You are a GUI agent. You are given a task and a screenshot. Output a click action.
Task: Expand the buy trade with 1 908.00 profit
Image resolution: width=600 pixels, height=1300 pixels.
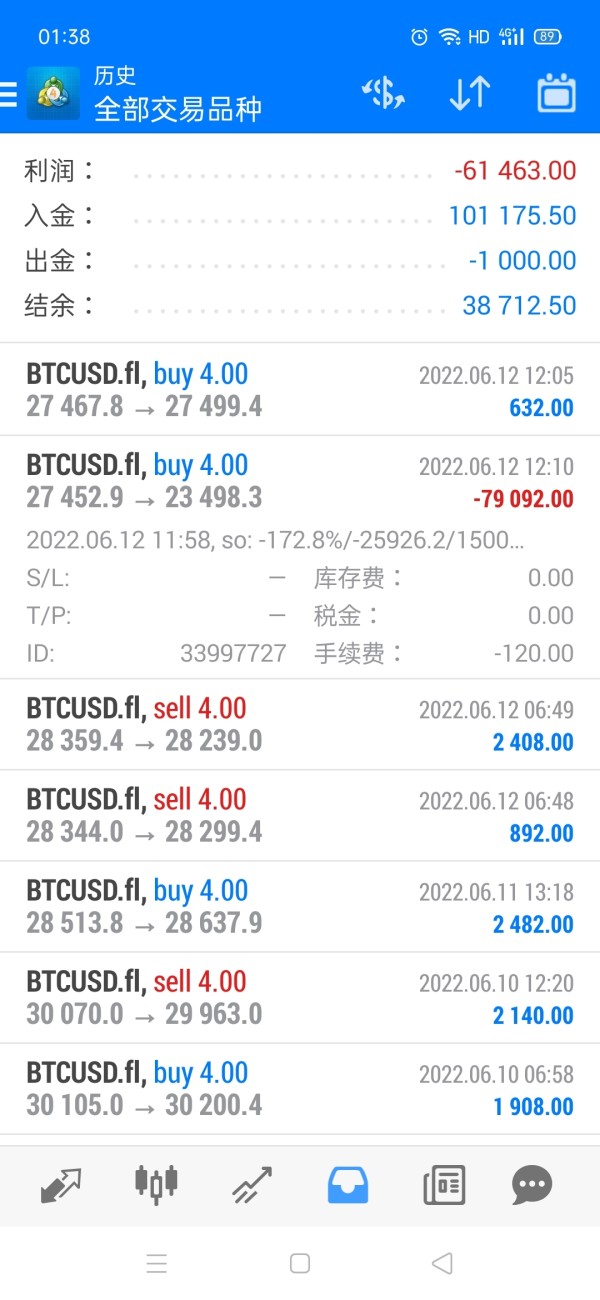pos(300,1088)
